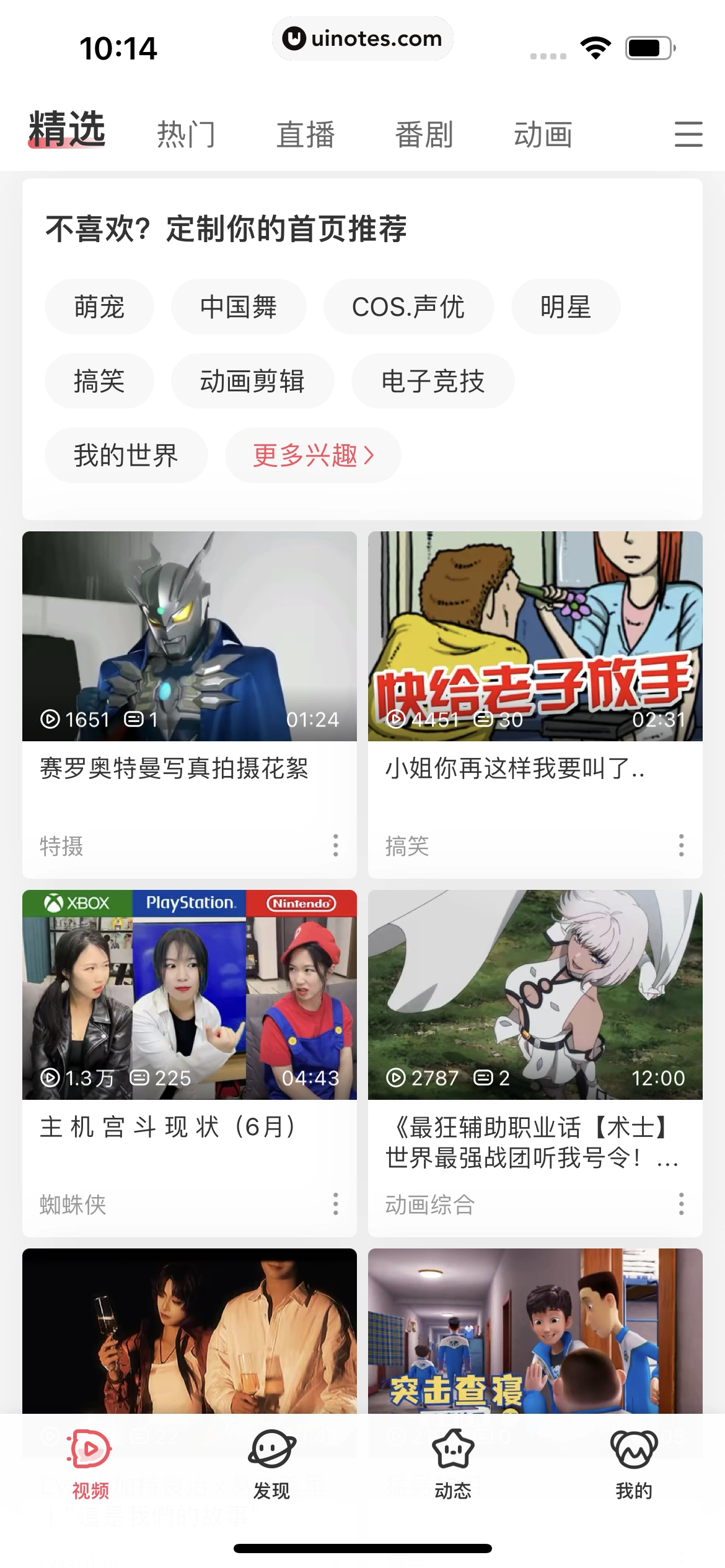The height and width of the screenshot is (1568, 725).
Task: Switch to the 番剧 tab
Action: click(x=424, y=133)
